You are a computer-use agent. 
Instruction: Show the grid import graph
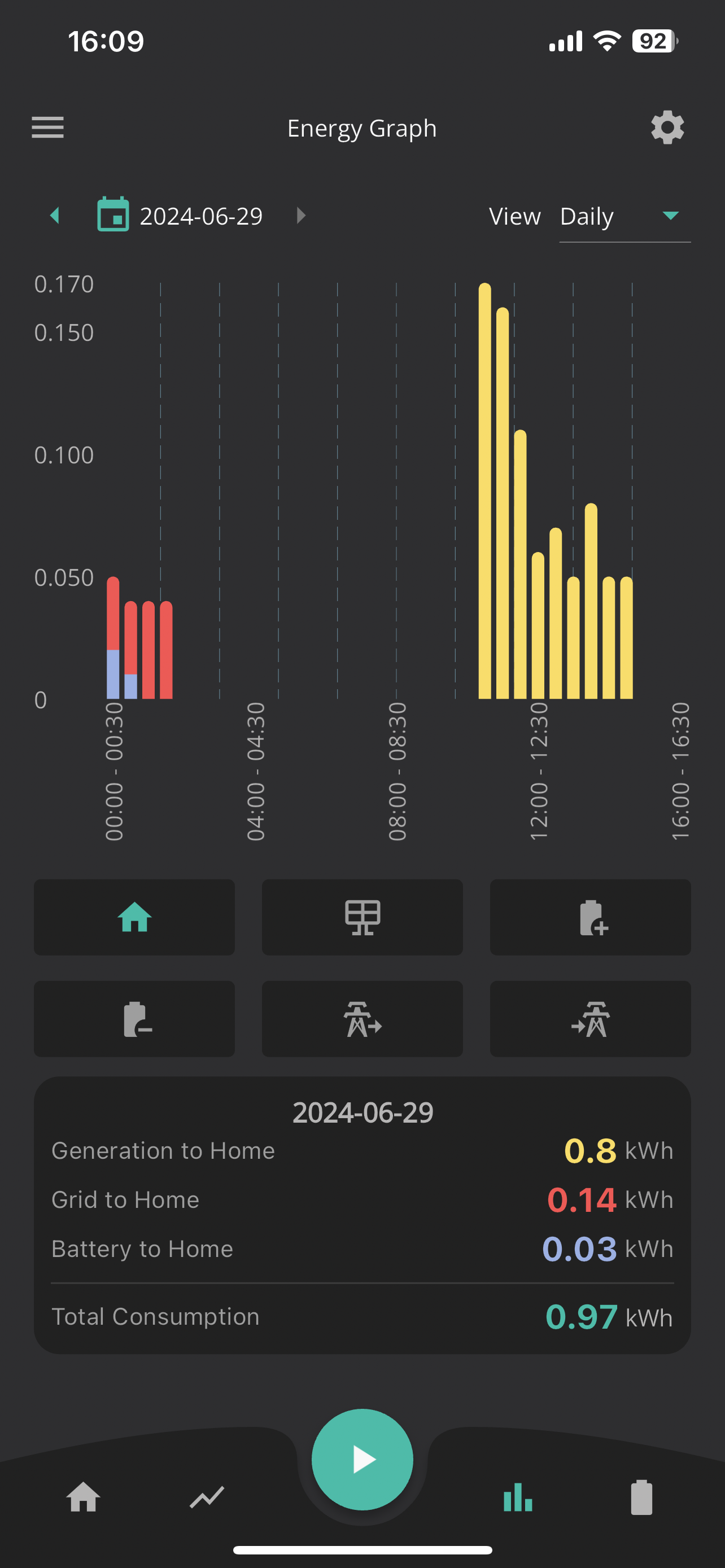(590, 1018)
